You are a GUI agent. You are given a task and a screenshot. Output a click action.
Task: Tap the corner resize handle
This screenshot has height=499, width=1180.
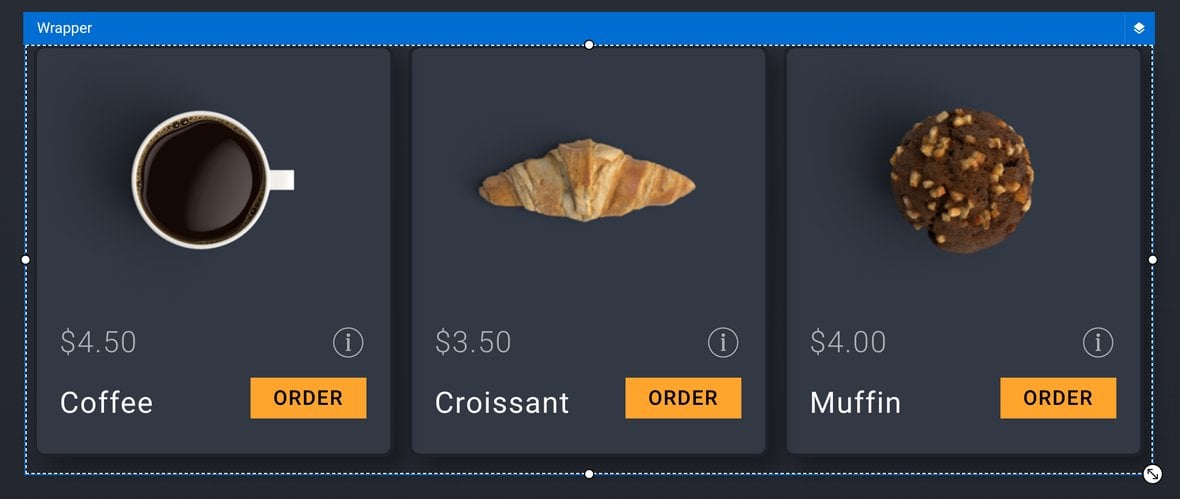point(1153,474)
